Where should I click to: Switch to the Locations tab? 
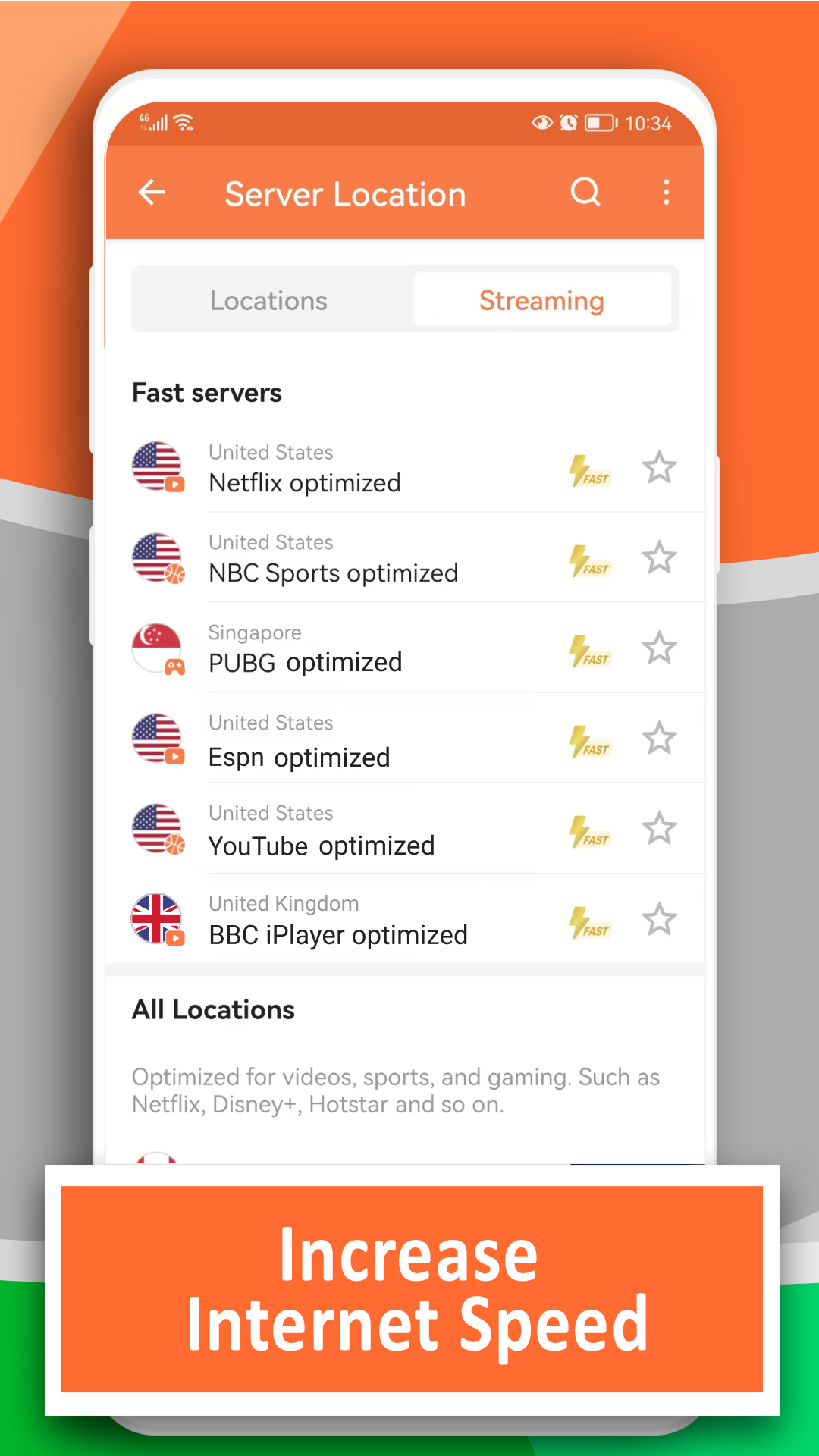(268, 300)
